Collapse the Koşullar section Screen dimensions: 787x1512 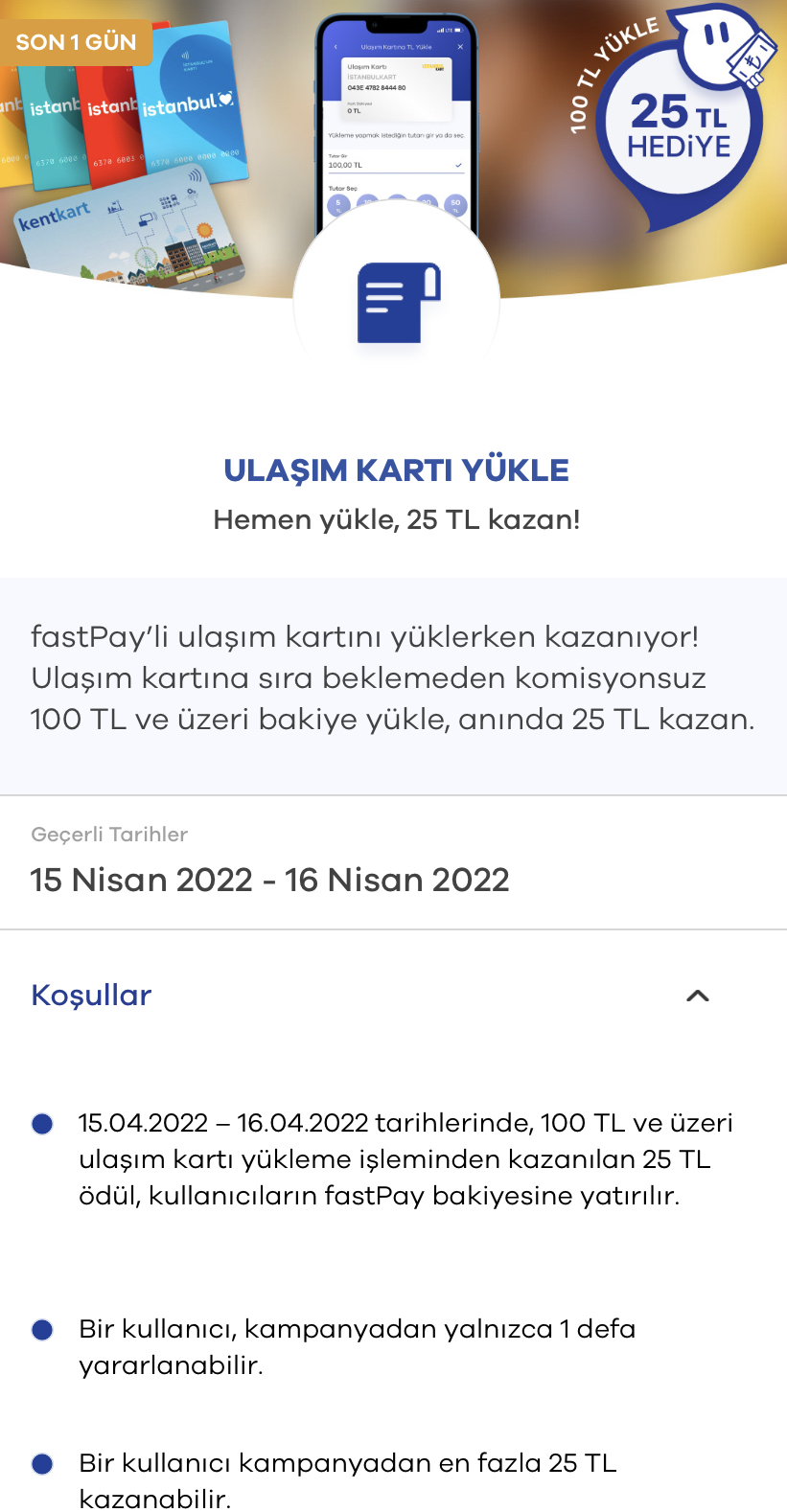click(x=698, y=996)
